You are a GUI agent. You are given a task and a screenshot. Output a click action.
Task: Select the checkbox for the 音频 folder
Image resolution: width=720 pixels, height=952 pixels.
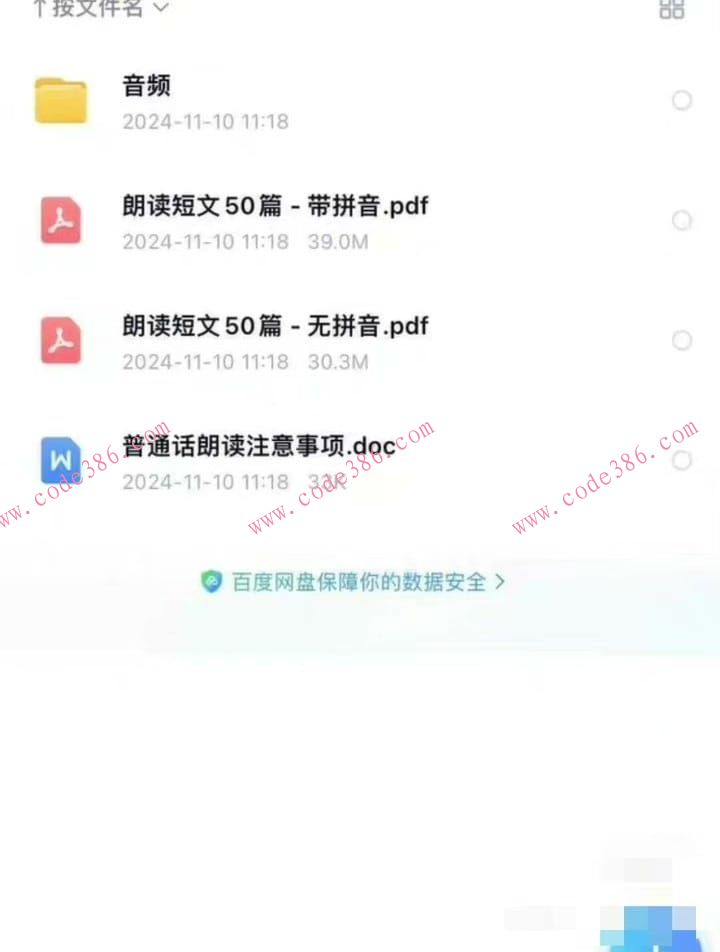[682, 100]
